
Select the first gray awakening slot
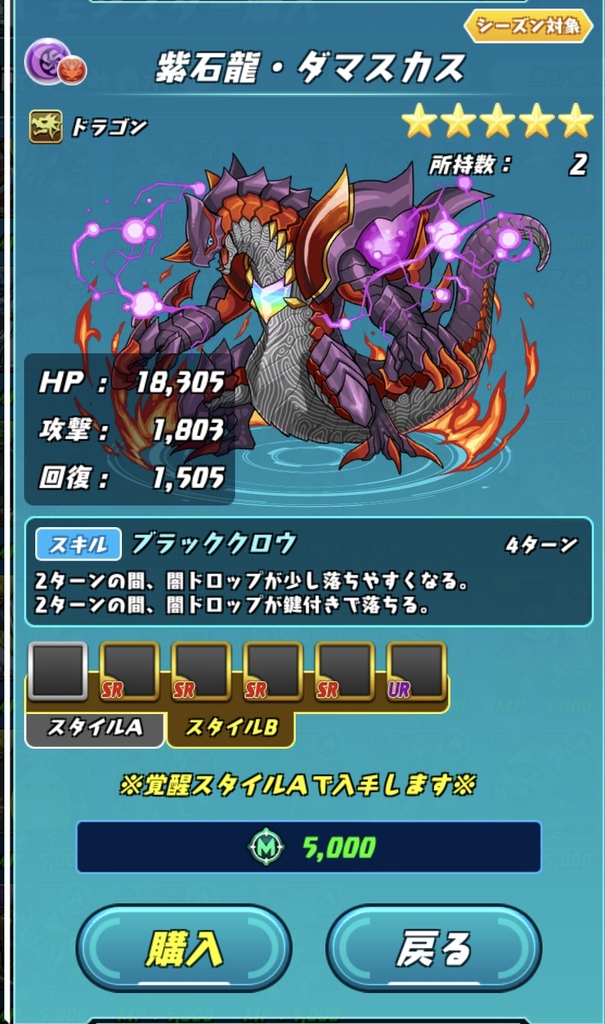pyautogui.click(x=58, y=669)
